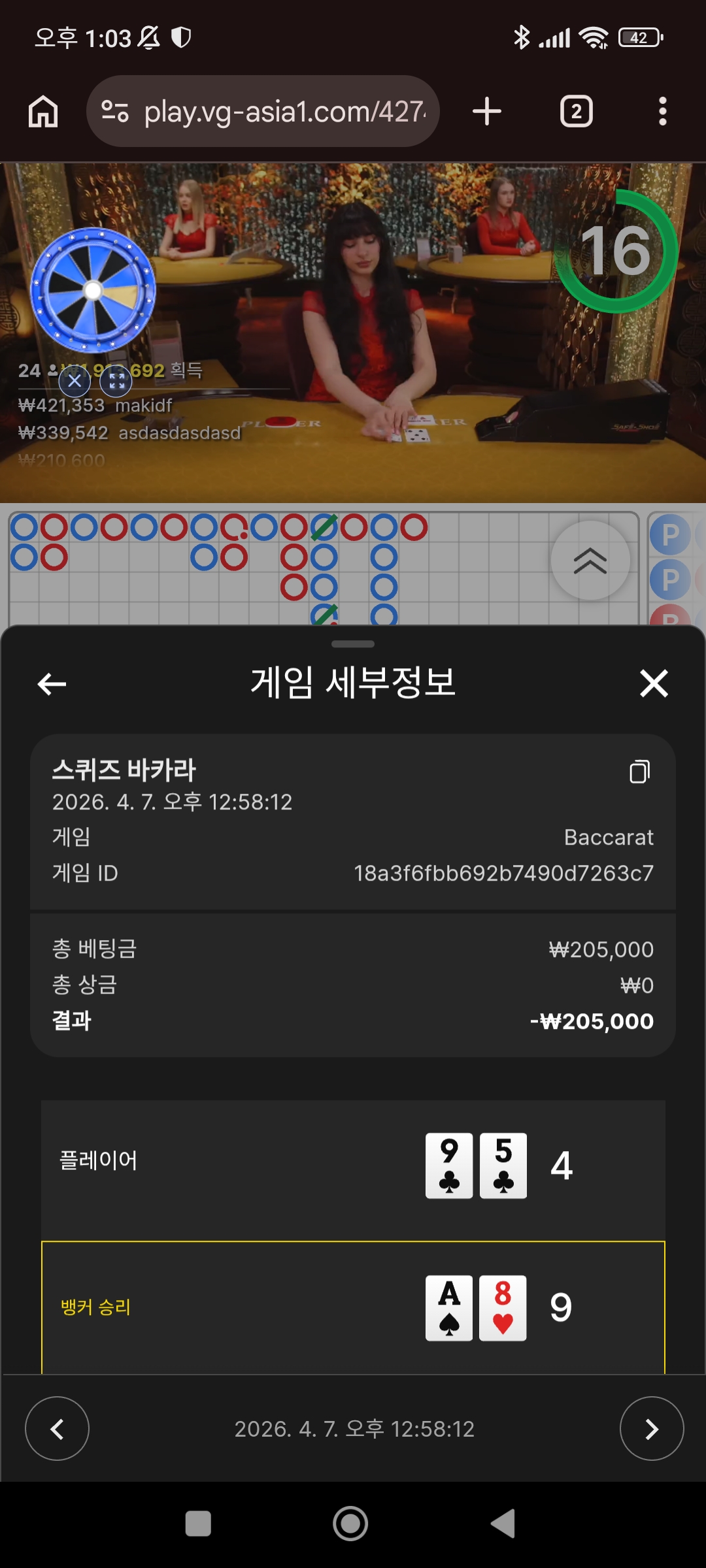Tap the system back button

(503, 1524)
